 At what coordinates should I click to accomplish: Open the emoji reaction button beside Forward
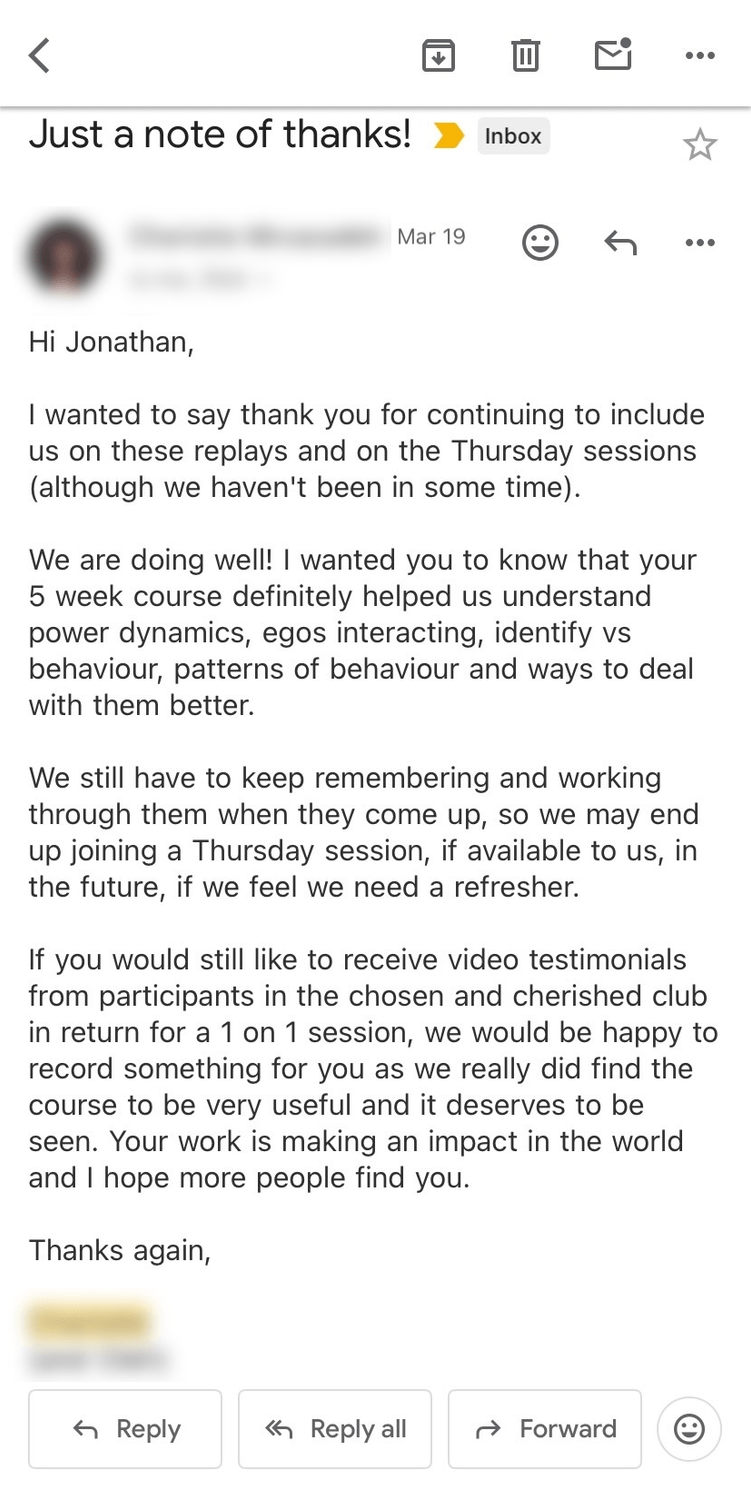689,1429
